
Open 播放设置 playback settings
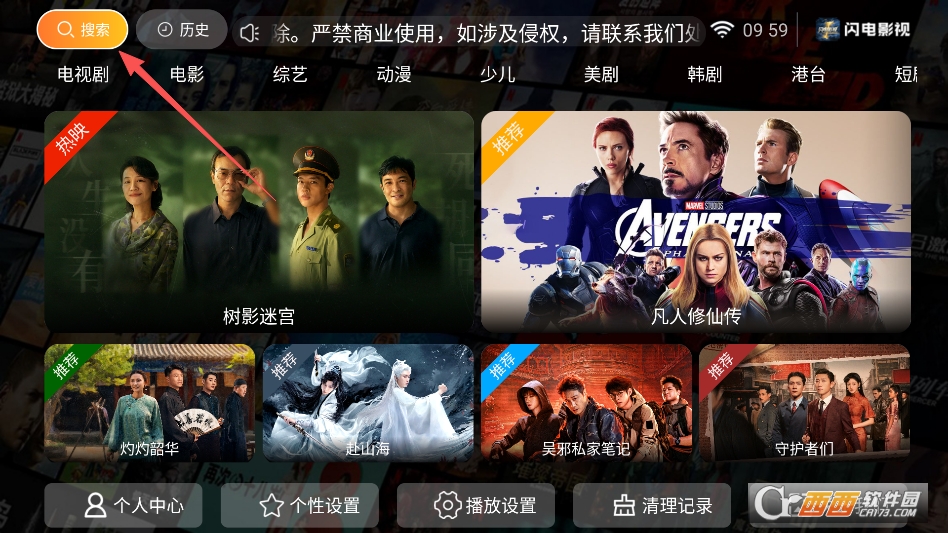point(476,506)
